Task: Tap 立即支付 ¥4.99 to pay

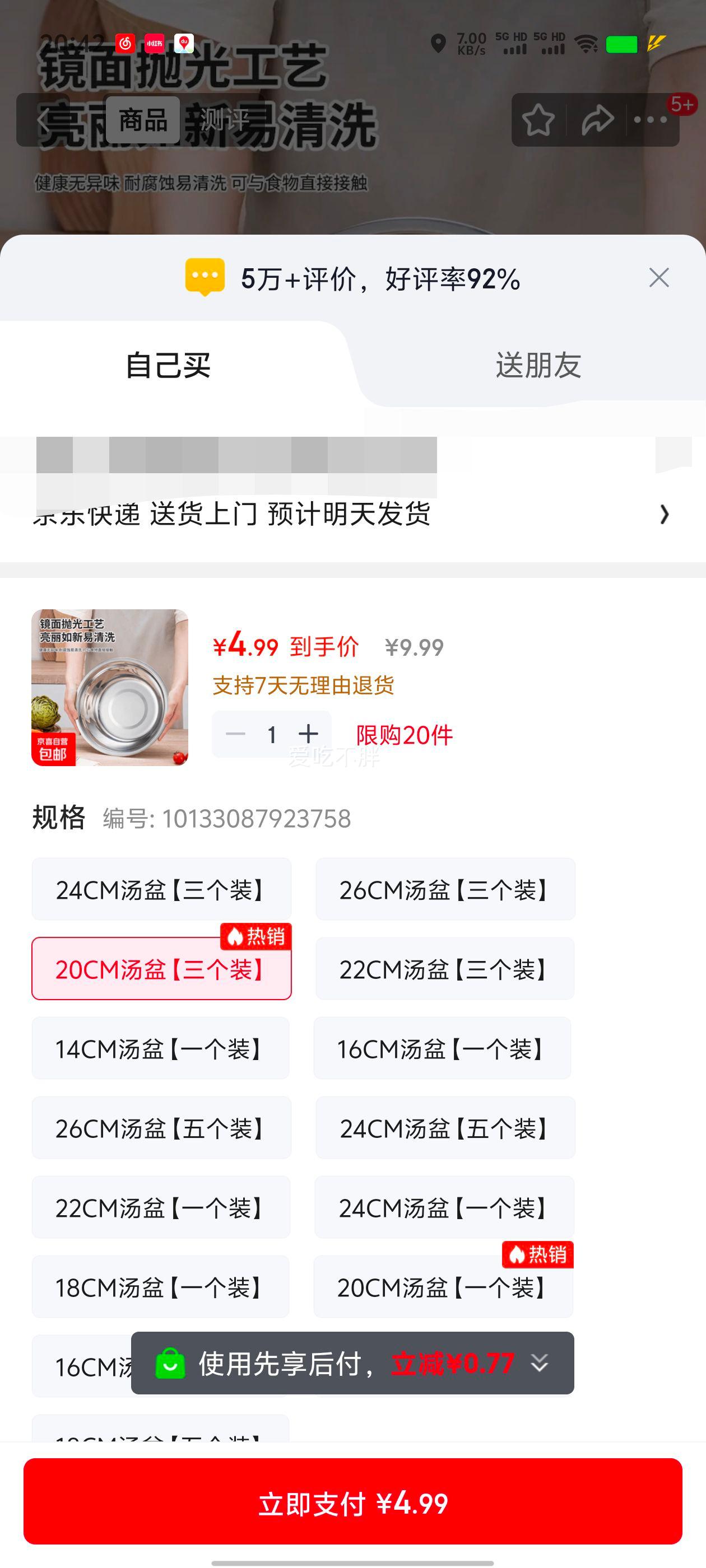Action: click(x=352, y=1505)
